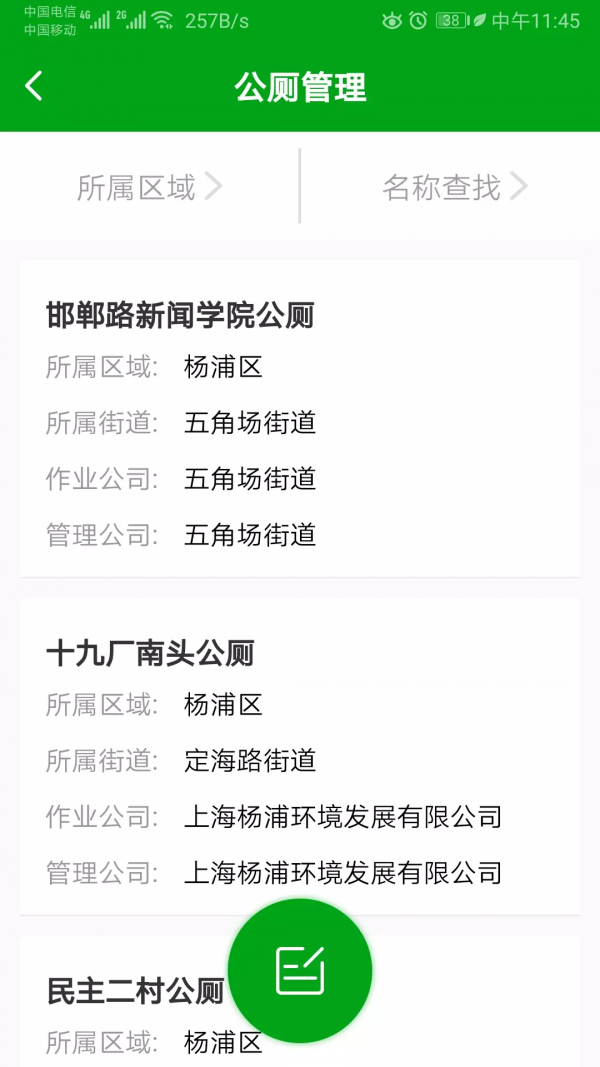Open the 十九厂南头公厕 card

(300, 756)
